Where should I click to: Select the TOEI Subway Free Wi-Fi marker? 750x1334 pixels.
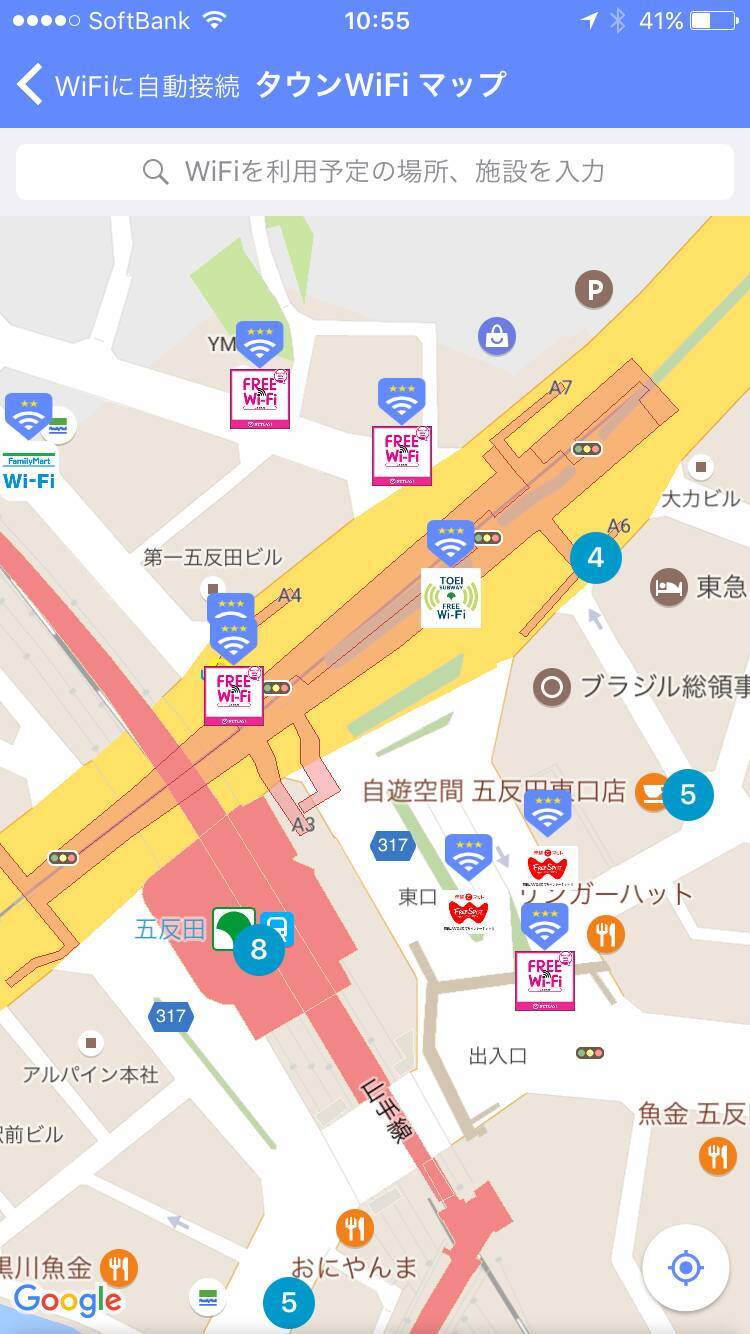tap(451, 598)
